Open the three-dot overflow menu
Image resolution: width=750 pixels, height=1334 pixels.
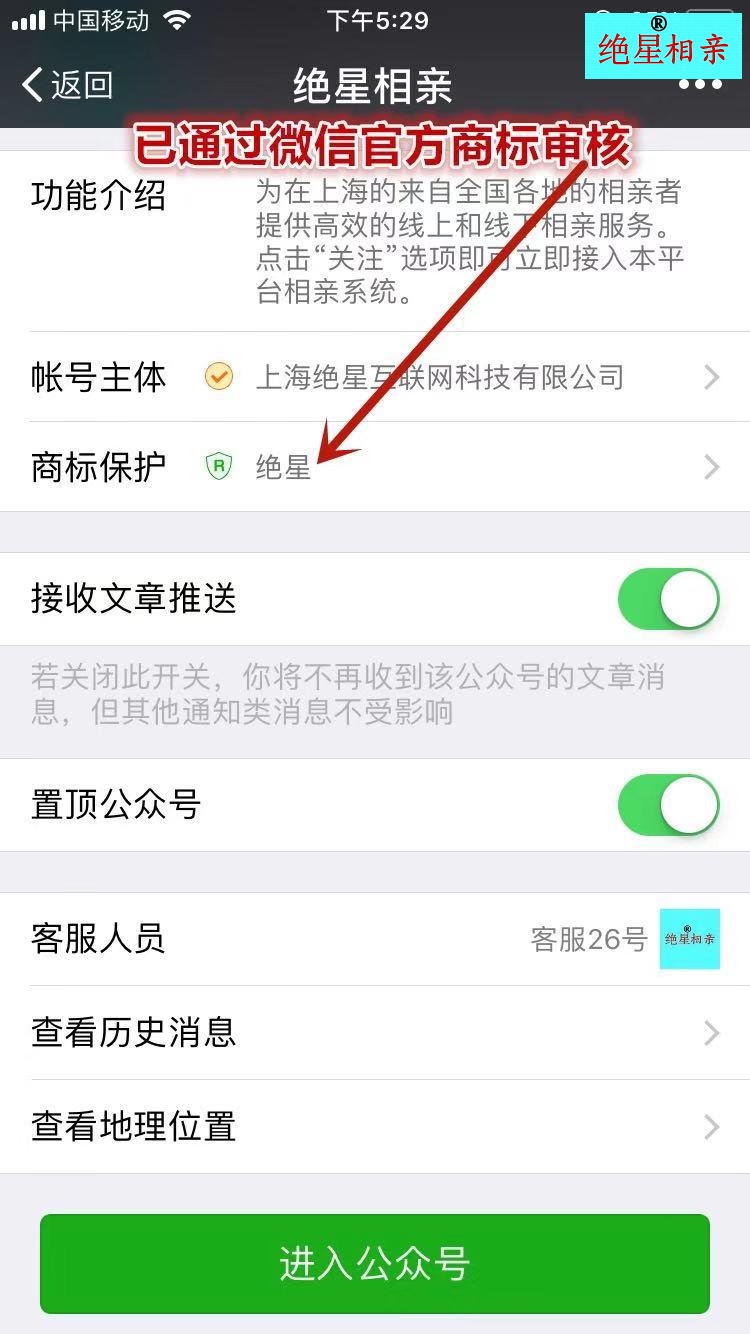700,85
